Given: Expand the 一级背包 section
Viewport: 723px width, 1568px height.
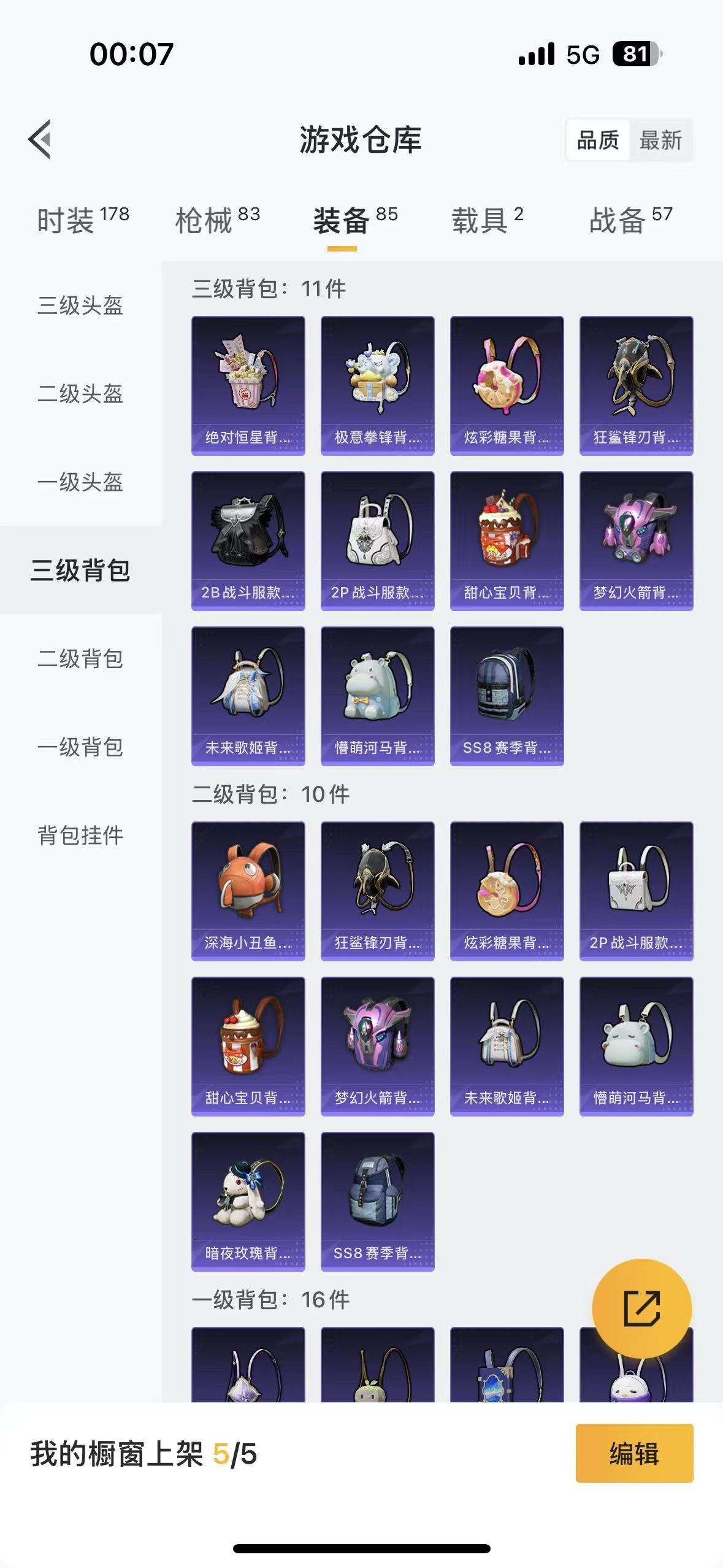Looking at the screenshot, I should tap(79, 747).
